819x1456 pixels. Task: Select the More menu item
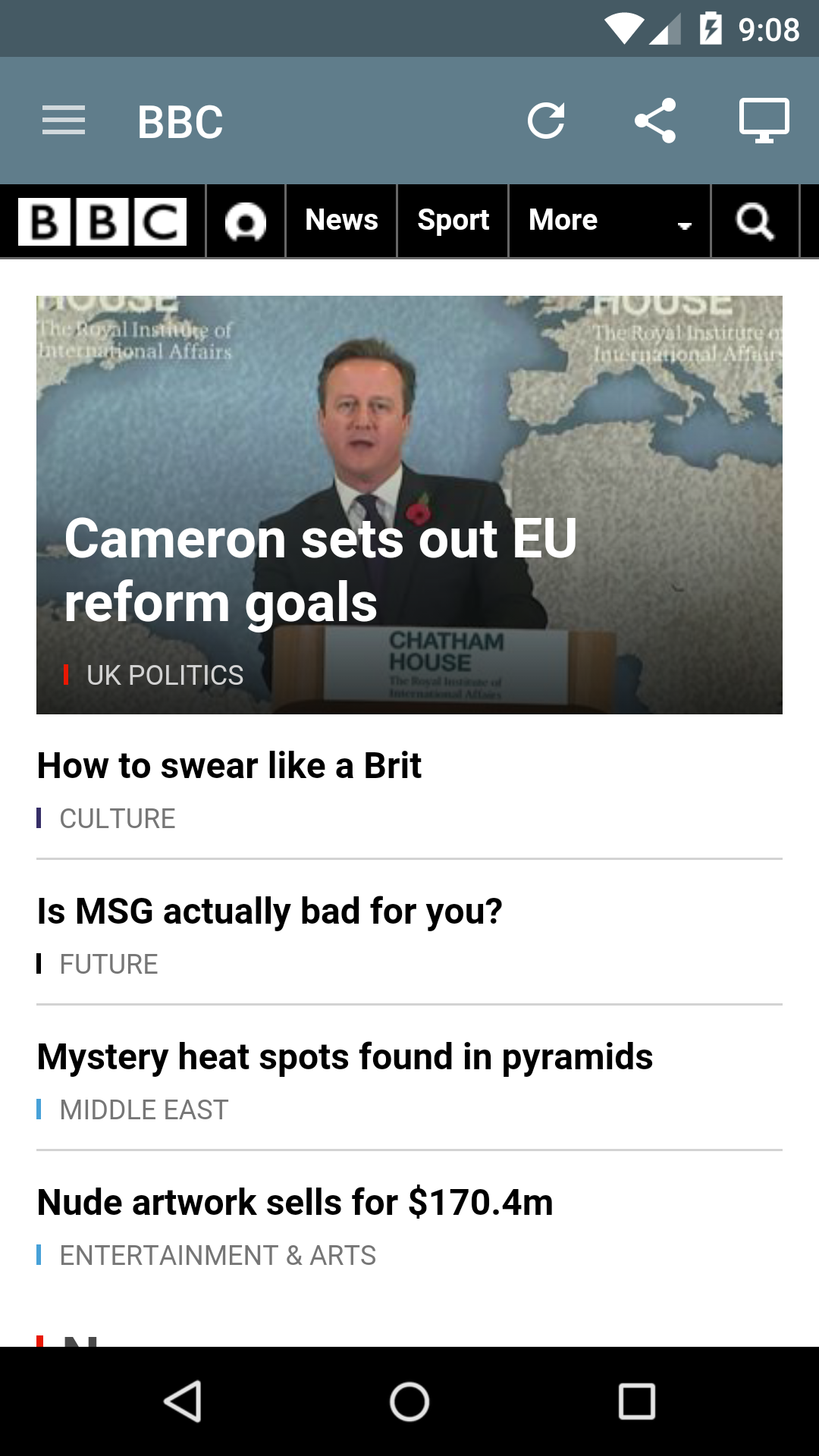(x=562, y=220)
